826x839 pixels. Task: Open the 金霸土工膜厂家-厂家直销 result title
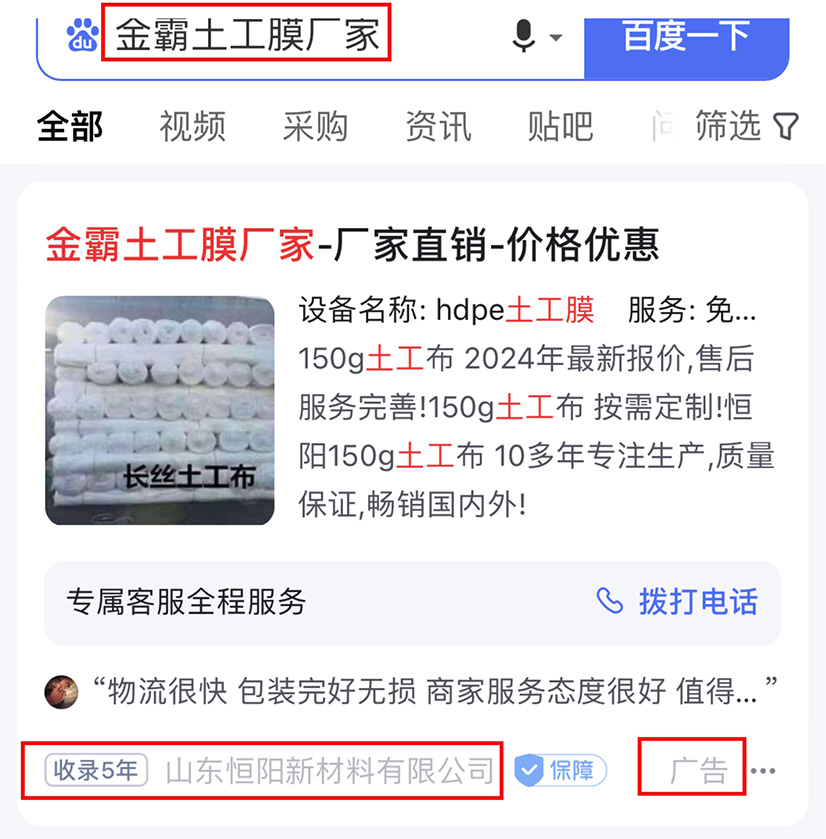pyautogui.click(x=352, y=245)
